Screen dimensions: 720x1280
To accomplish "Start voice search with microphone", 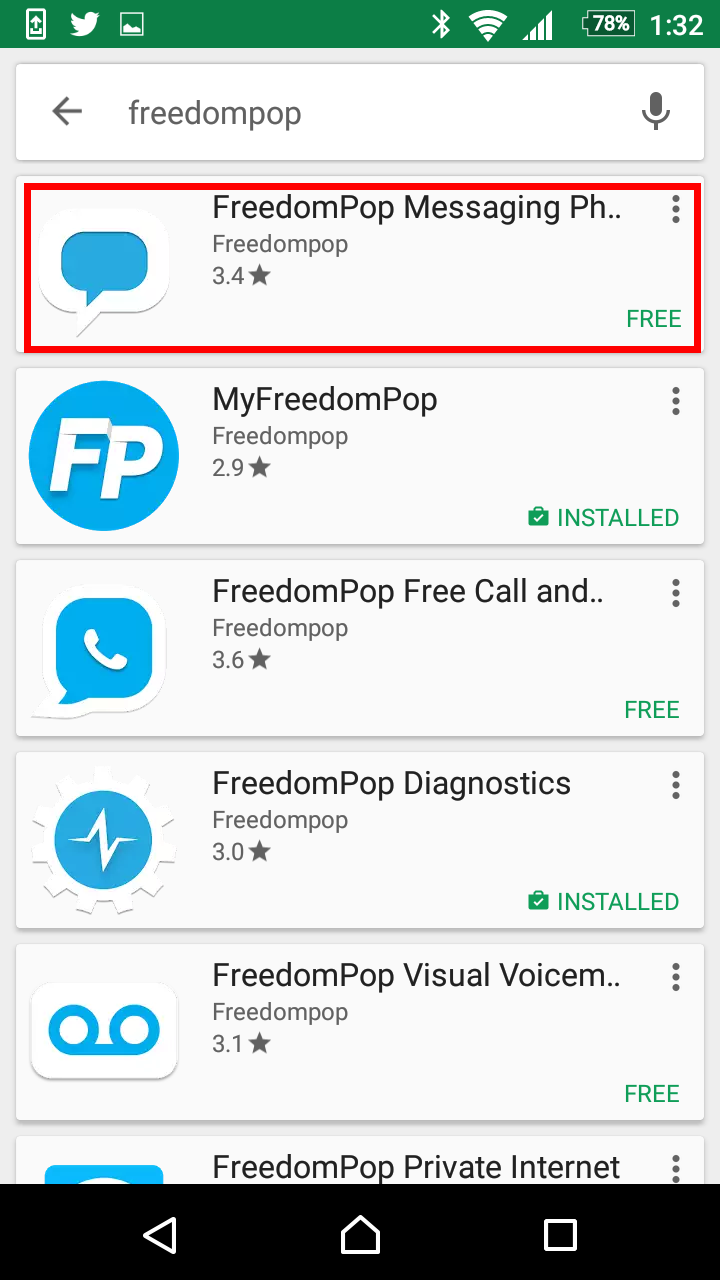I will tap(655, 112).
